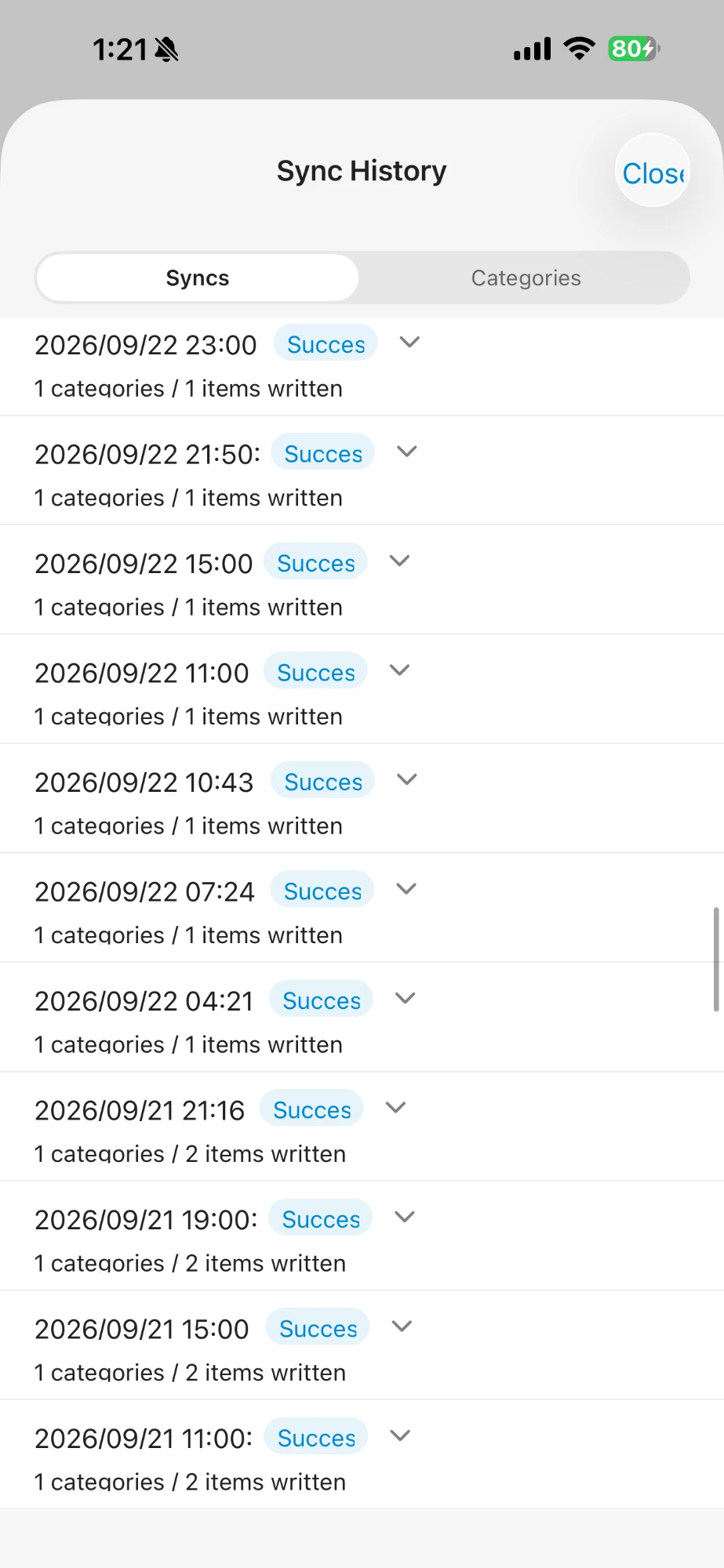Expand the 2026/09/22 21:50 sync entry
The image size is (724, 1568).
406,452
